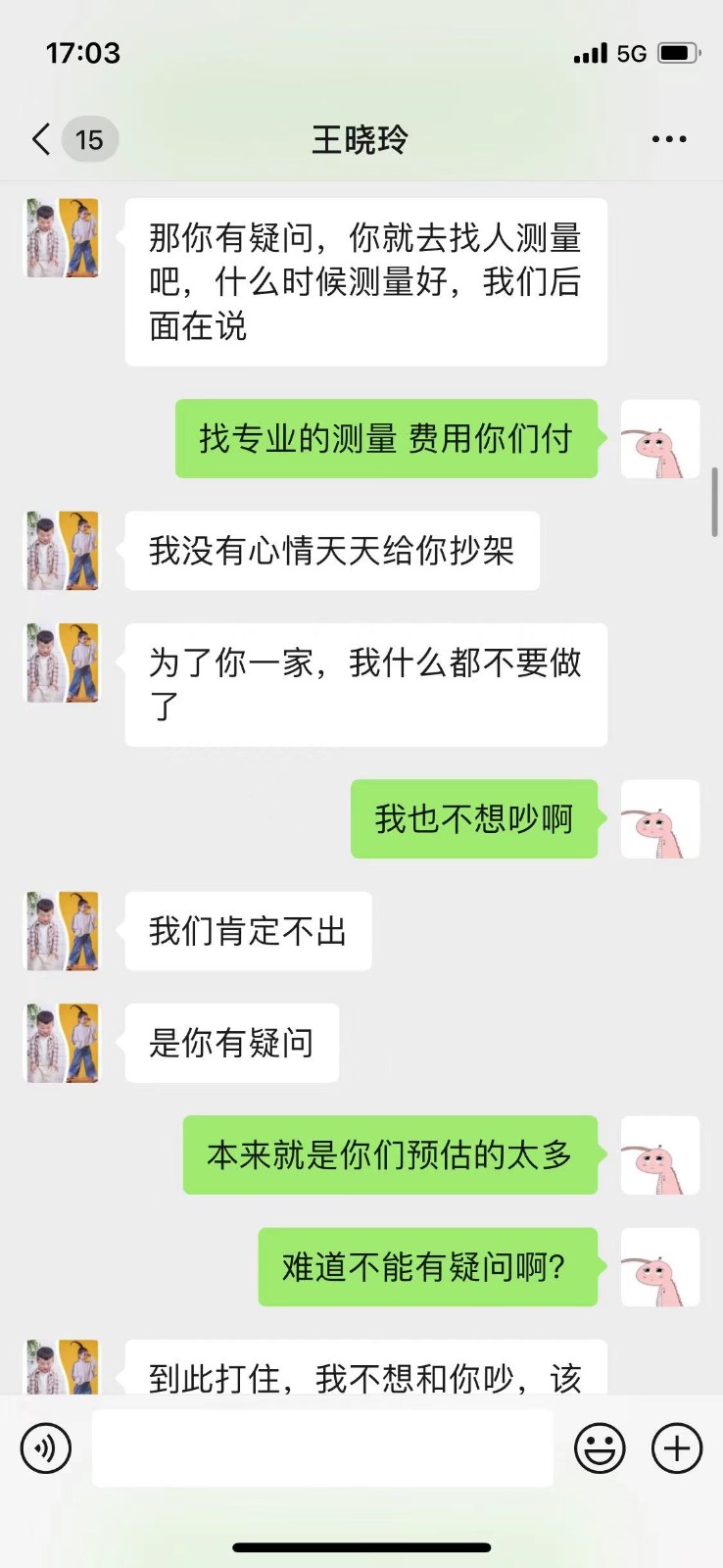
Task: Open the plus attachments menu
Action: pos(677,1448)
